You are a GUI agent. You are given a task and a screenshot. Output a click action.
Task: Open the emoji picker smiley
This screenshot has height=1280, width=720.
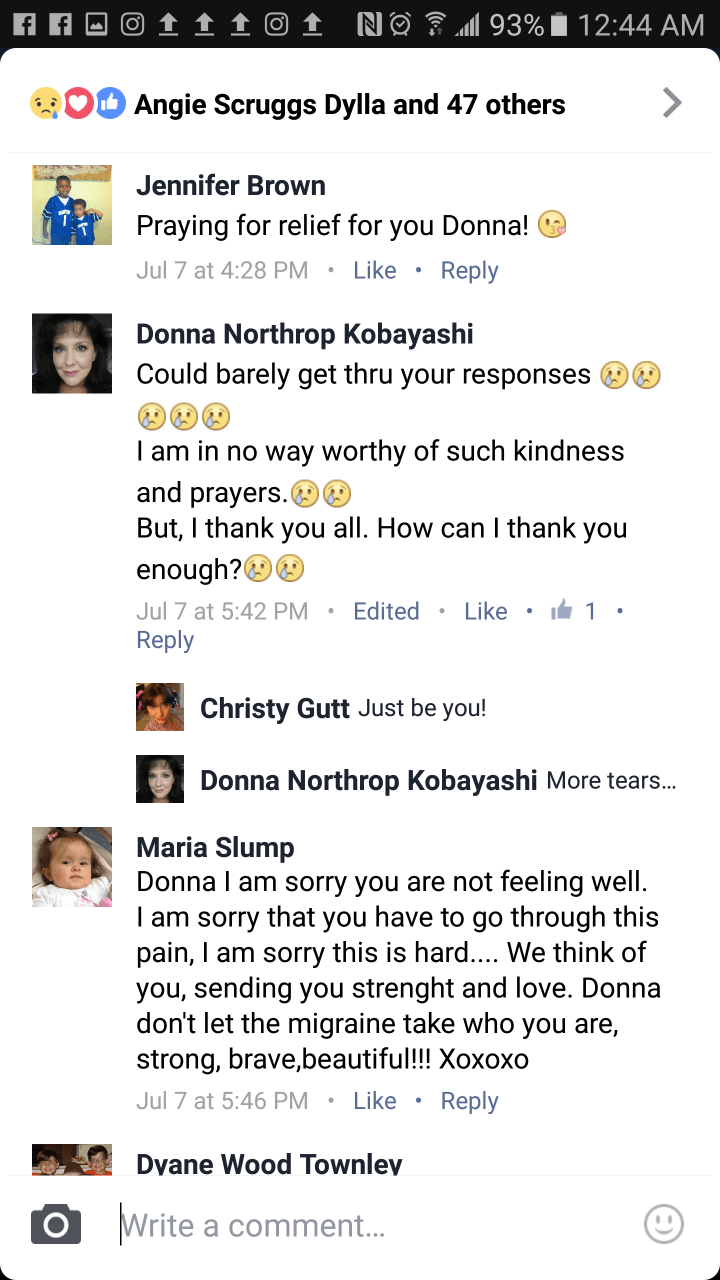tap(663, 1224)
